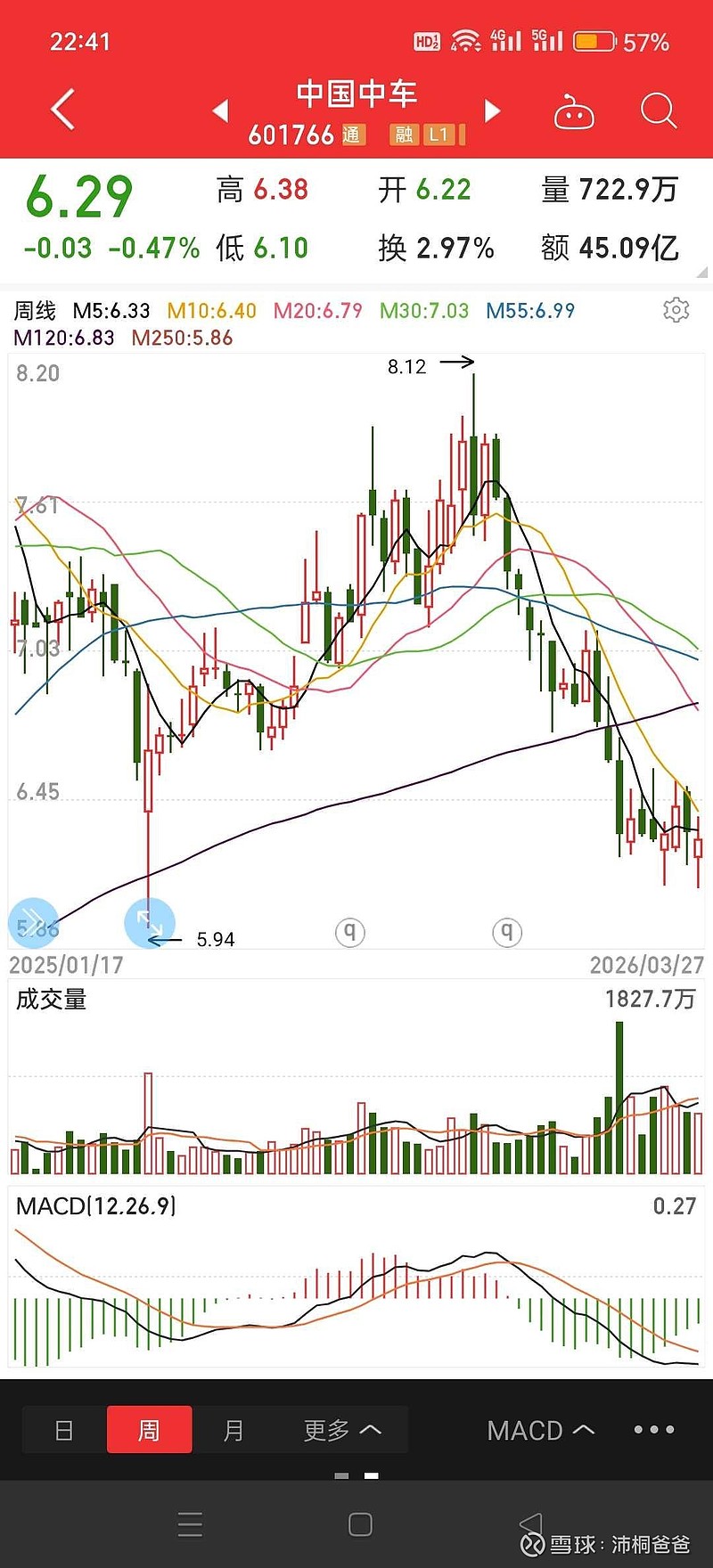
Task: Tap the 成交量 volume panel label
Action: coord(51,1000)
